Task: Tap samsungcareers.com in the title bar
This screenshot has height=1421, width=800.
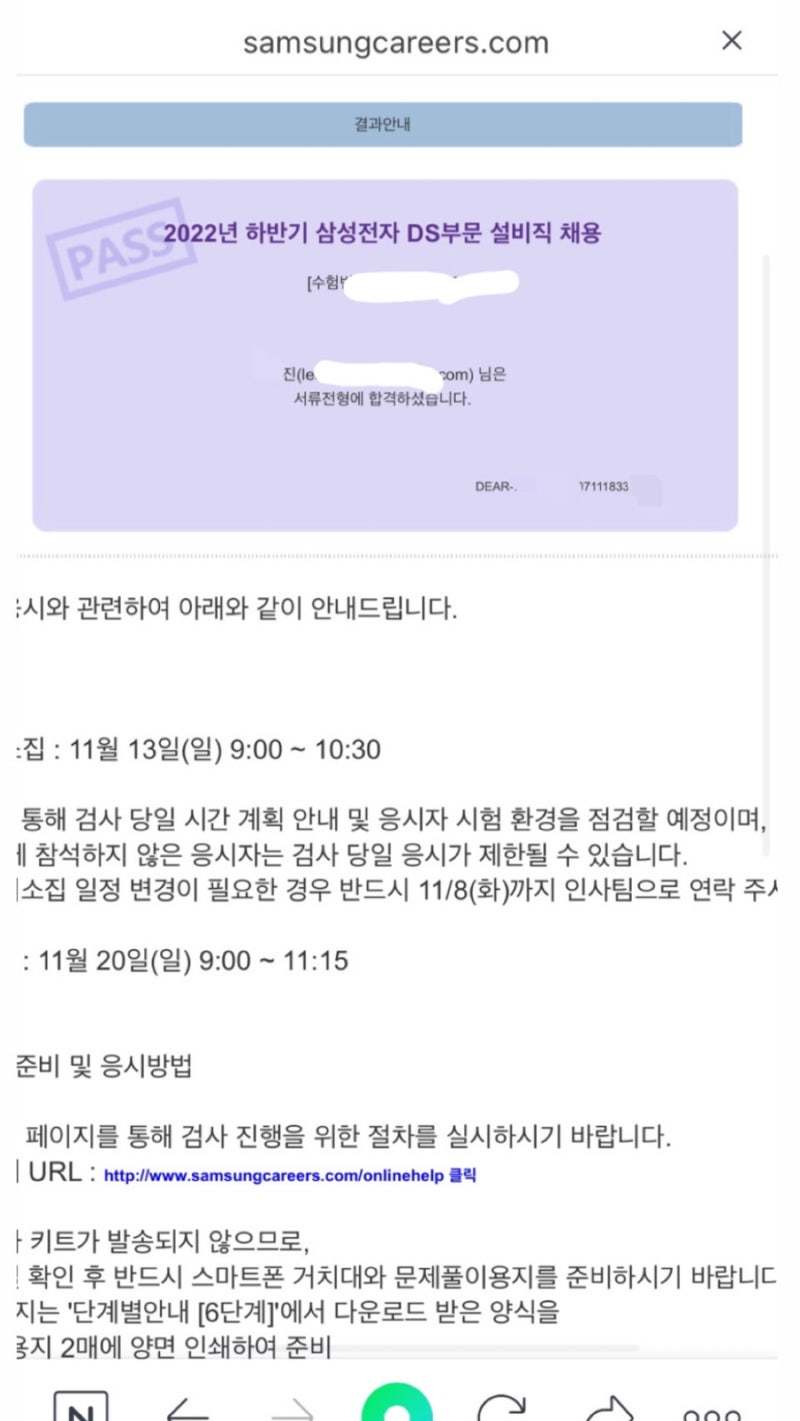Action: point(395,42)
